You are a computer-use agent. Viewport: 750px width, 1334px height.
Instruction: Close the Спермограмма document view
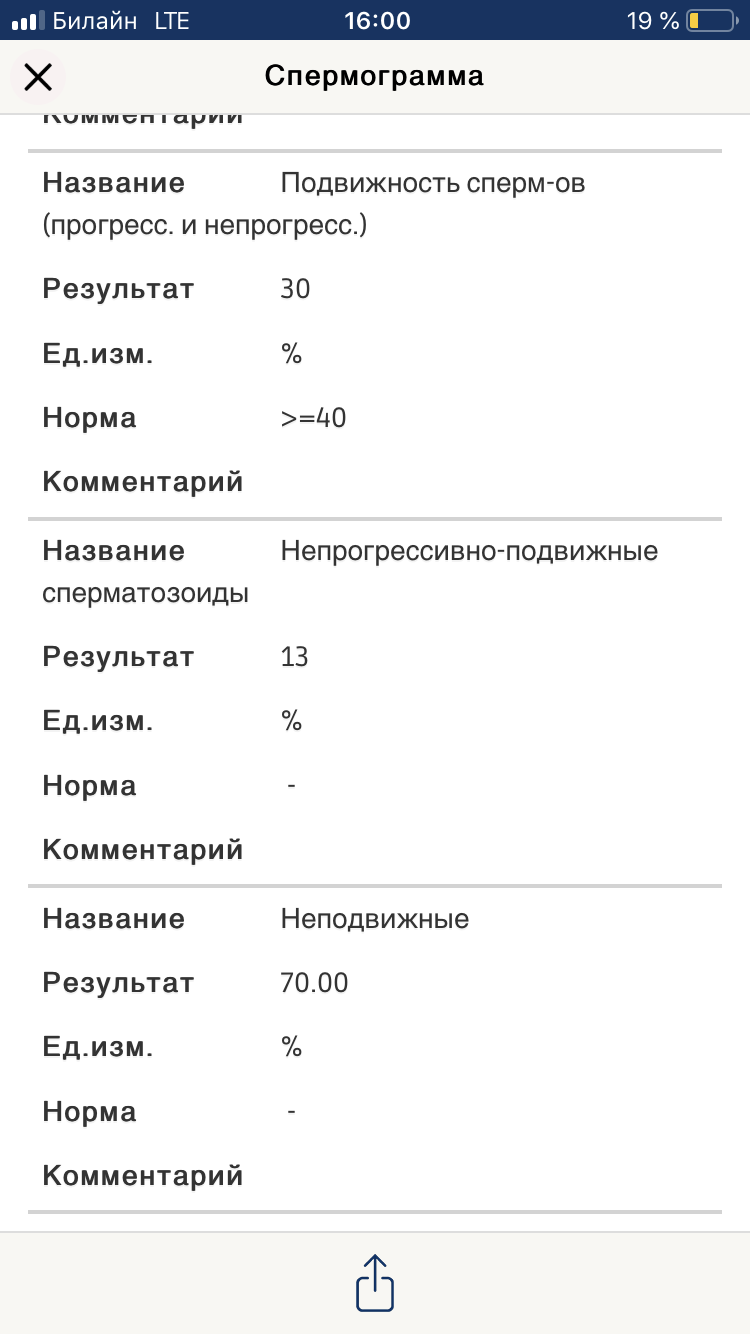38,77
